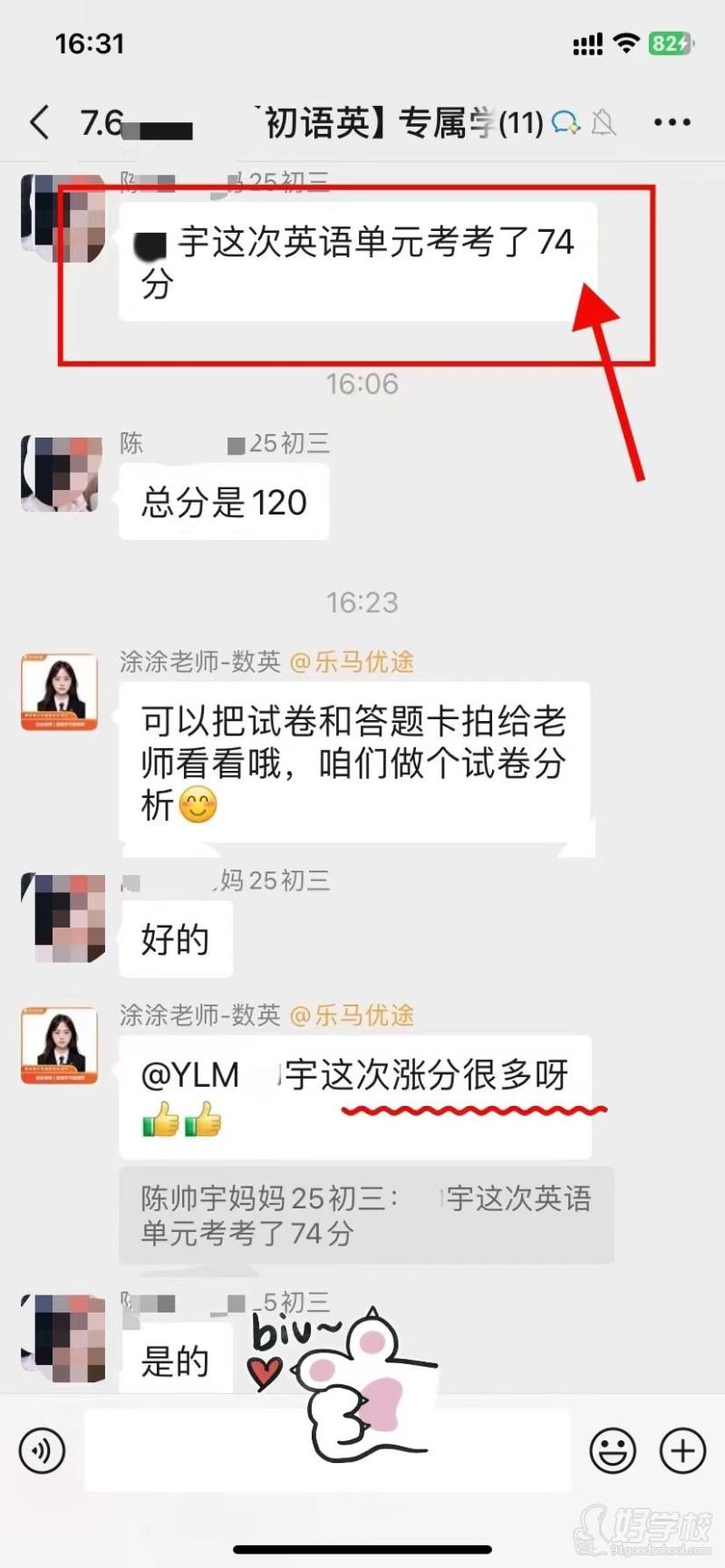Open the plus attachment menu
Image resolution: width=725 pixels, height=1568 pixels.
[681, 1450]
